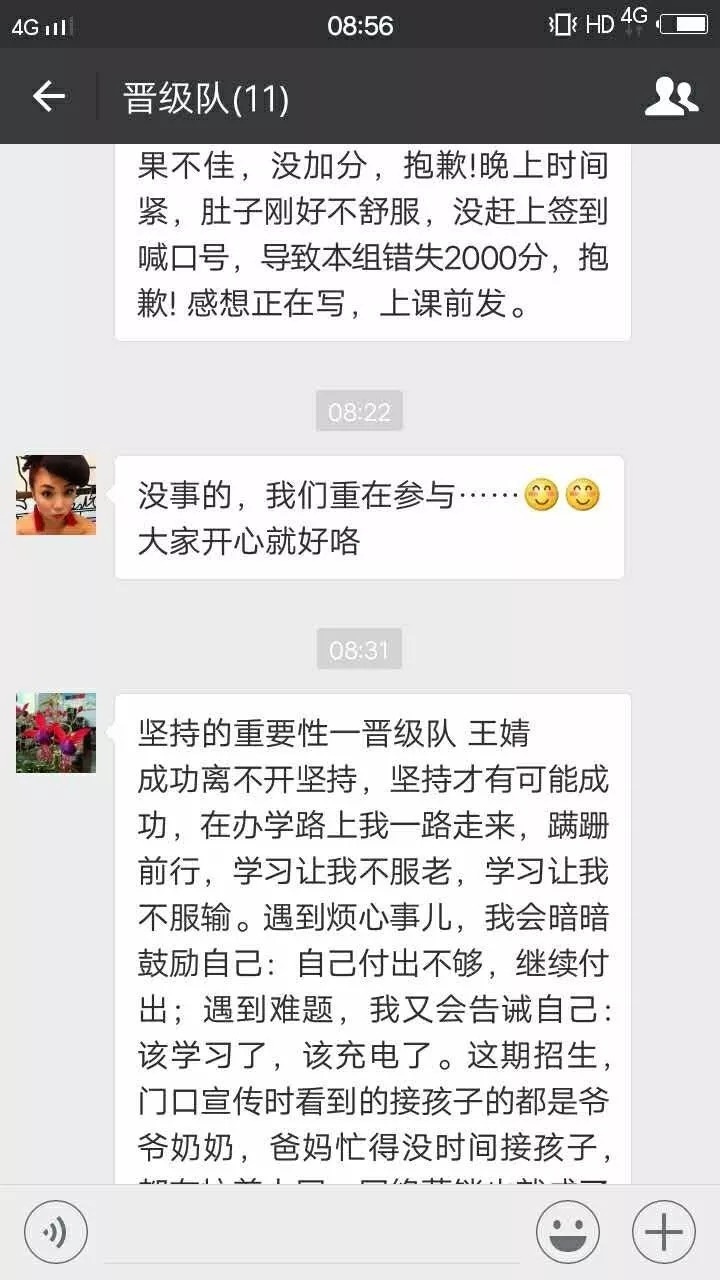Viewport: 720px width, 1280px height.
Task: Open the emoji picker
Action: click(x=568, y=1231)
